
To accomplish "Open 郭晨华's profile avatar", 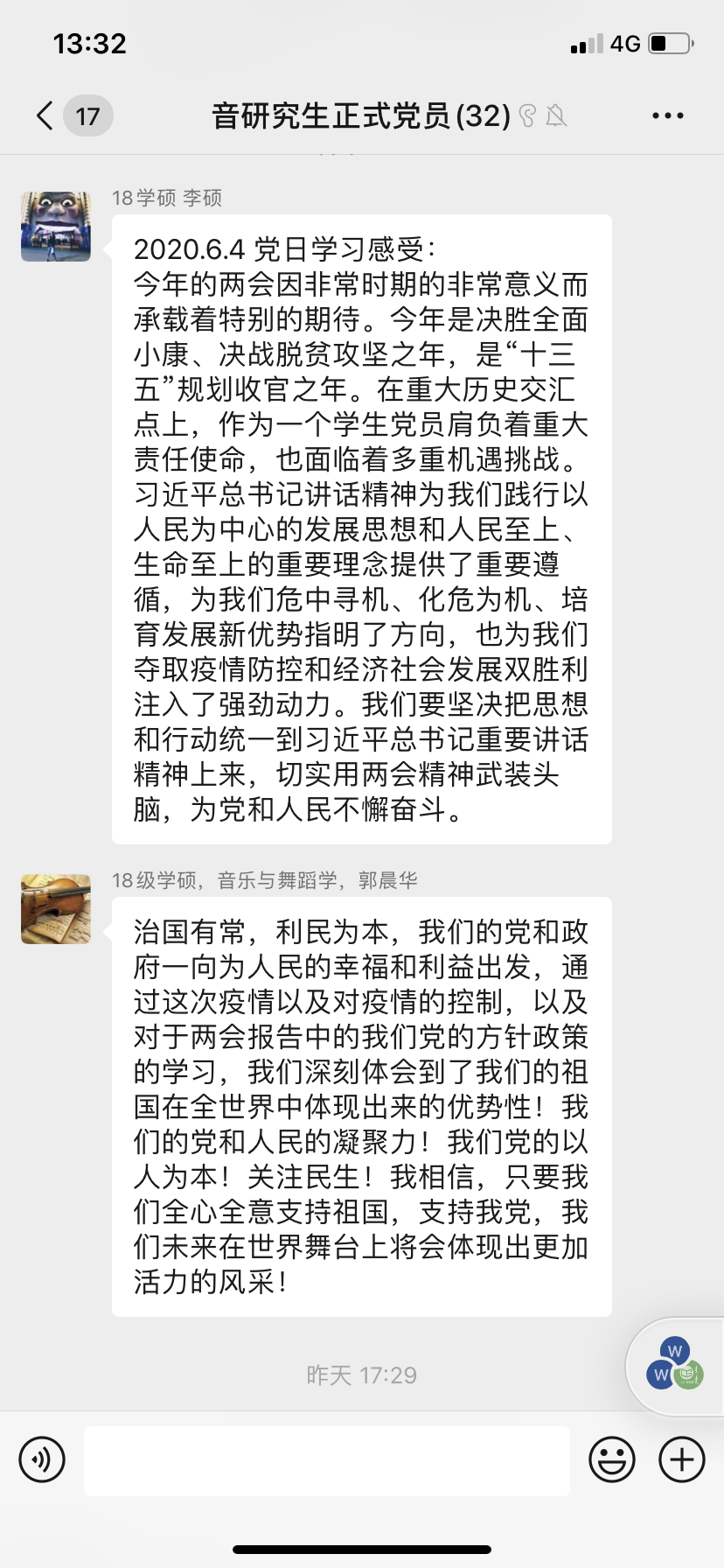I will pos(56,908).
